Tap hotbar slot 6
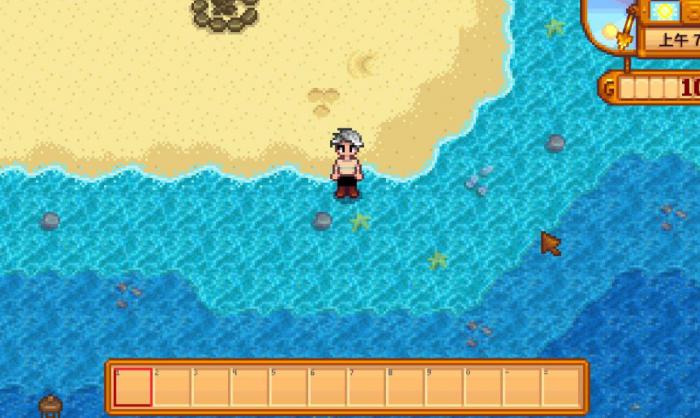700x418 pixels. click(x=328, y=387)
